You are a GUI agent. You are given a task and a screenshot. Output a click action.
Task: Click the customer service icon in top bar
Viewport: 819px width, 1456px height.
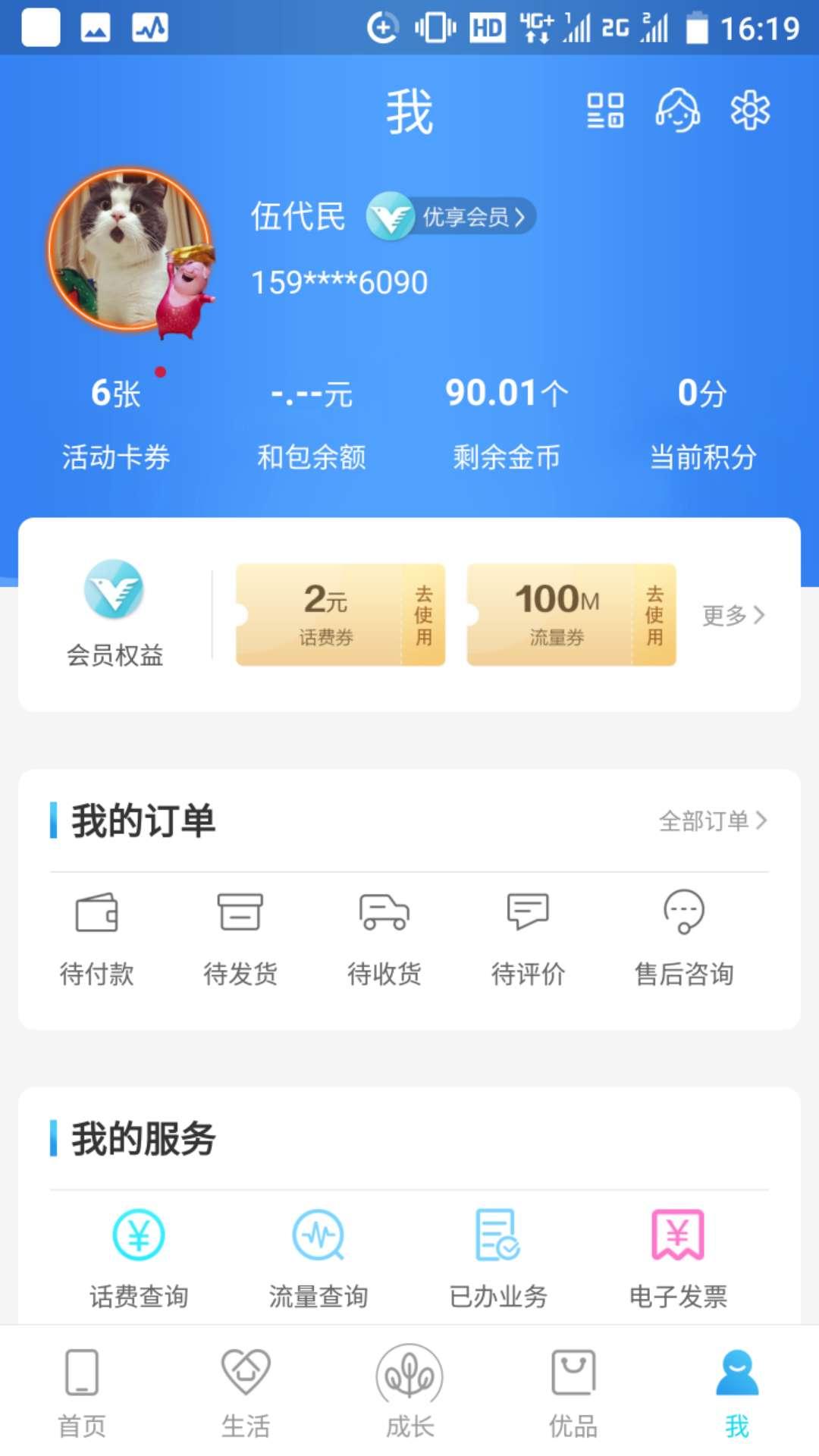pyautogui.click(x=678, y=110)
